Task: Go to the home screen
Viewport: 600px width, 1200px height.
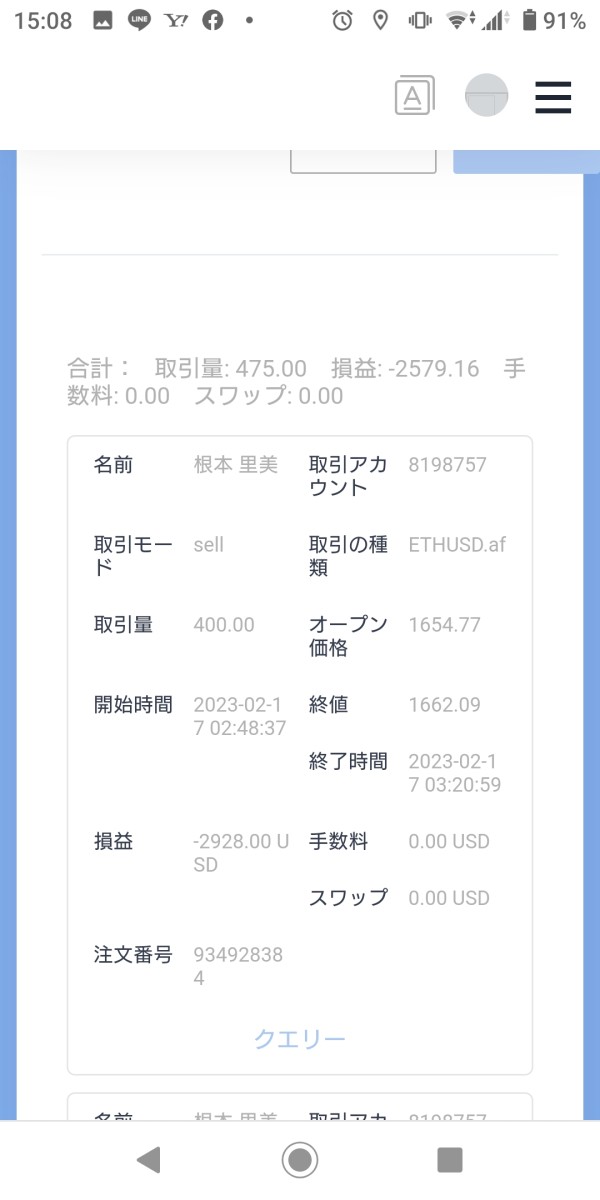Action: [x=300, y=1160]
